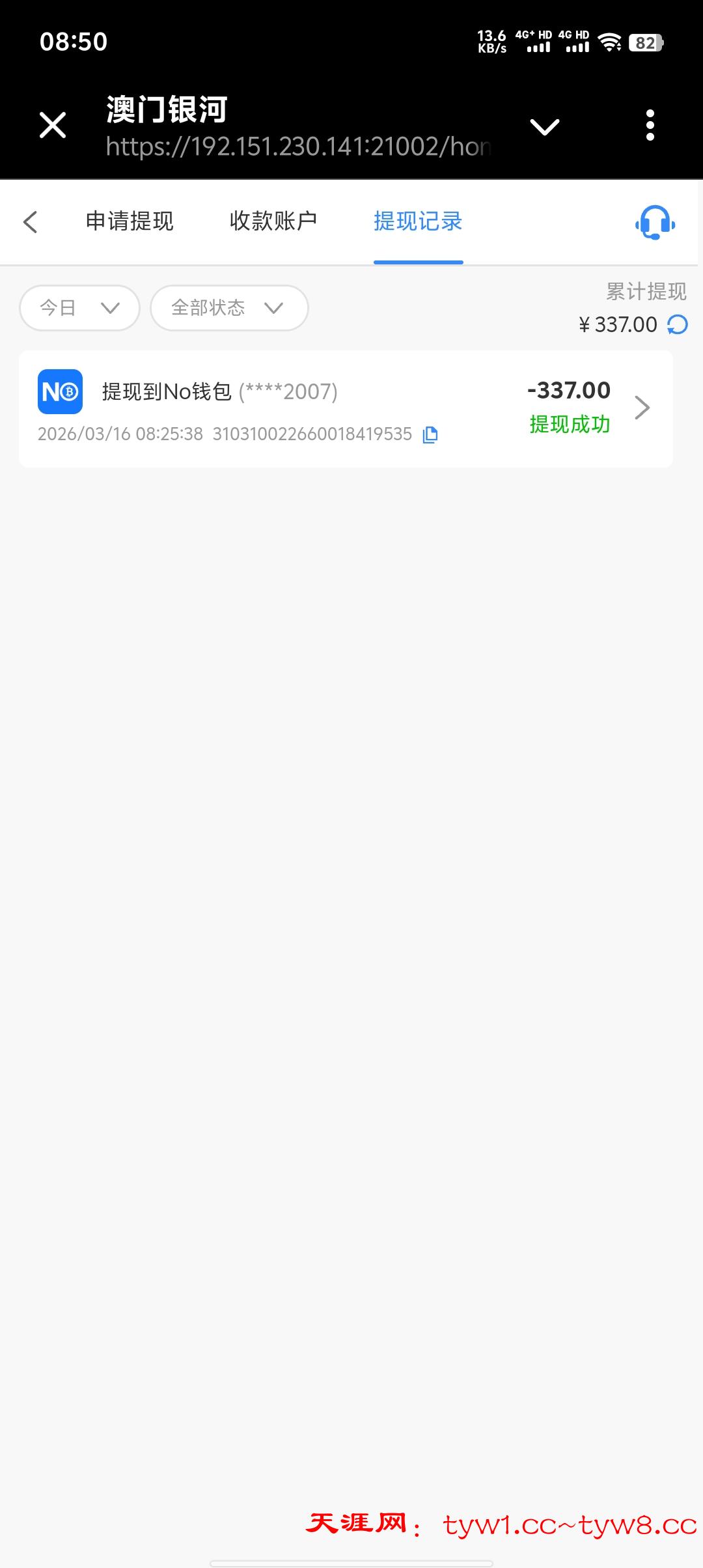Viewport: 703px width, 1568px height.
Task: Open the 提现到No钱包 withdrawal record details
Action: pos(345,409)
